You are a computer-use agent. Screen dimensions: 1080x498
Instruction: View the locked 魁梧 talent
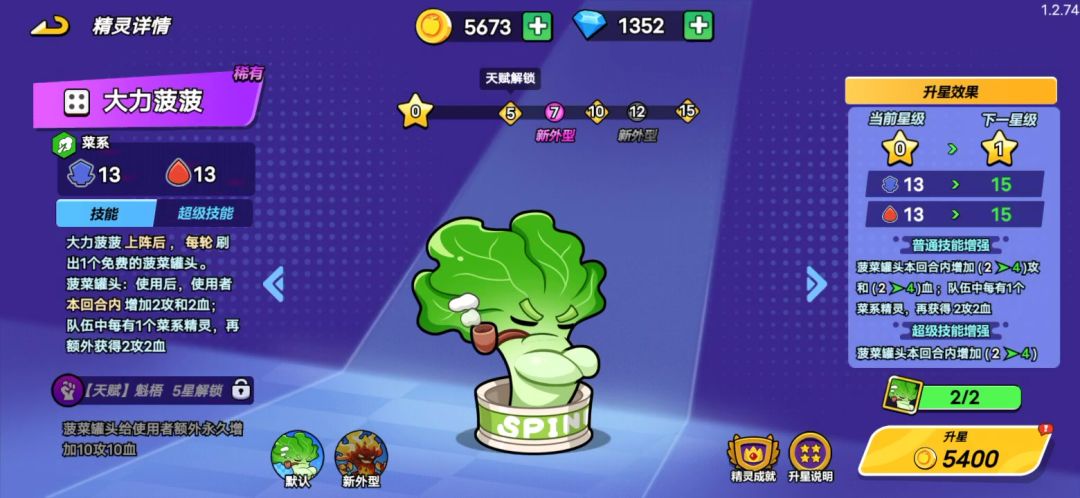click(x=153, y=388)
